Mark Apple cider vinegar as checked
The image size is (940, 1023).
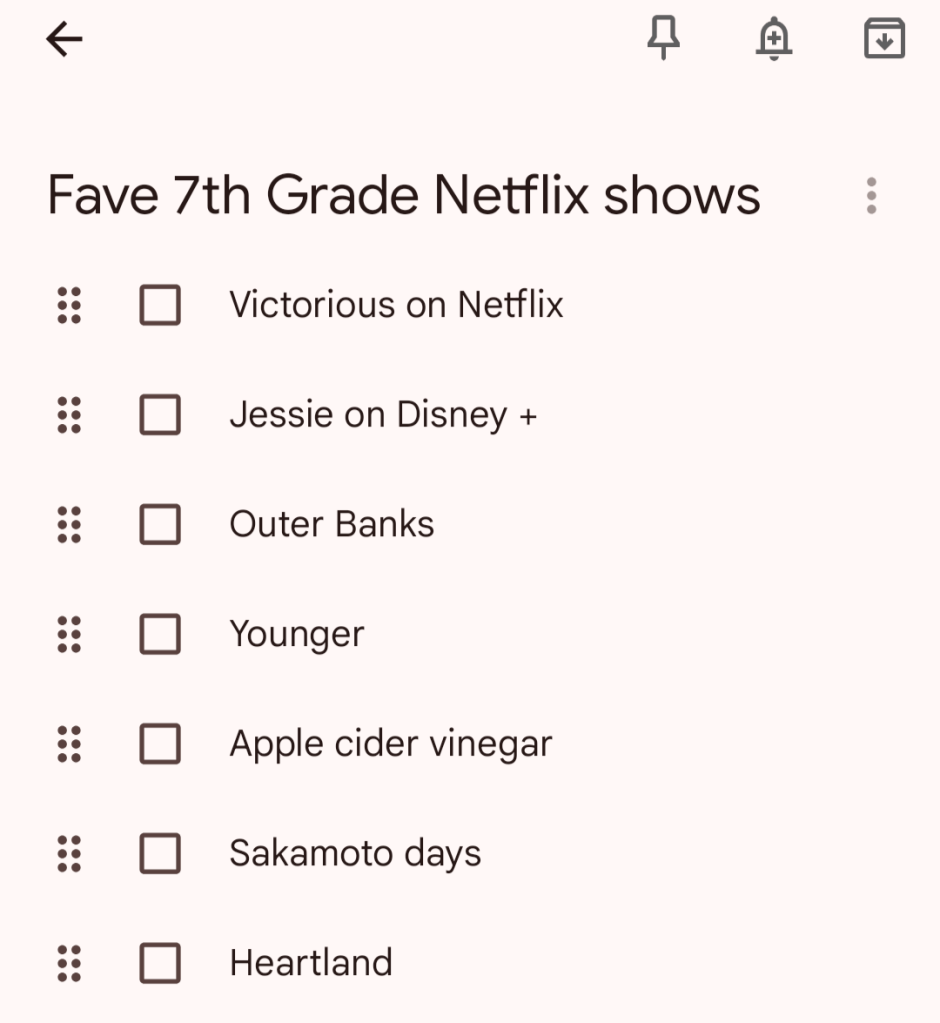pos(160,744)
